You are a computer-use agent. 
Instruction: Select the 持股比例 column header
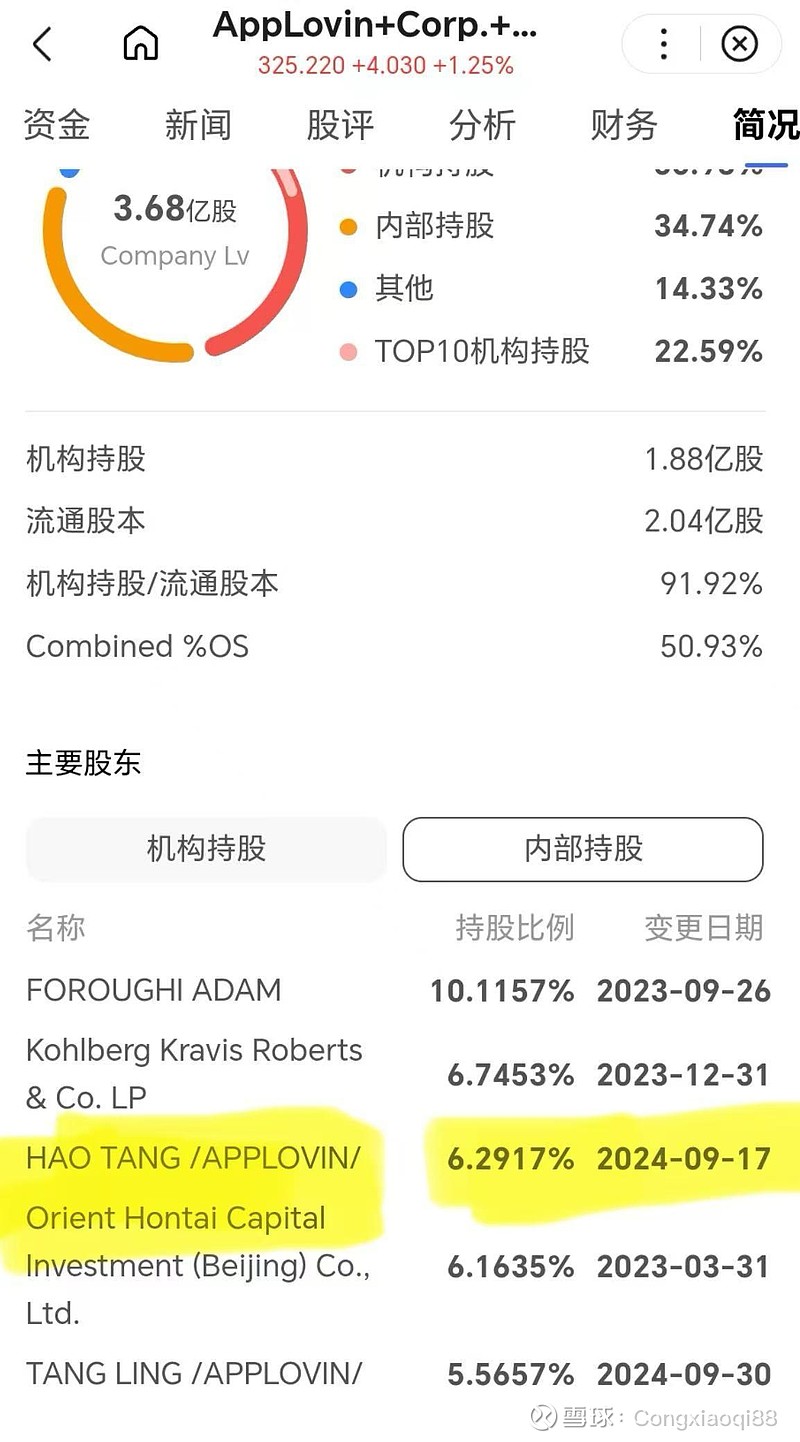(x=512, y=928)
